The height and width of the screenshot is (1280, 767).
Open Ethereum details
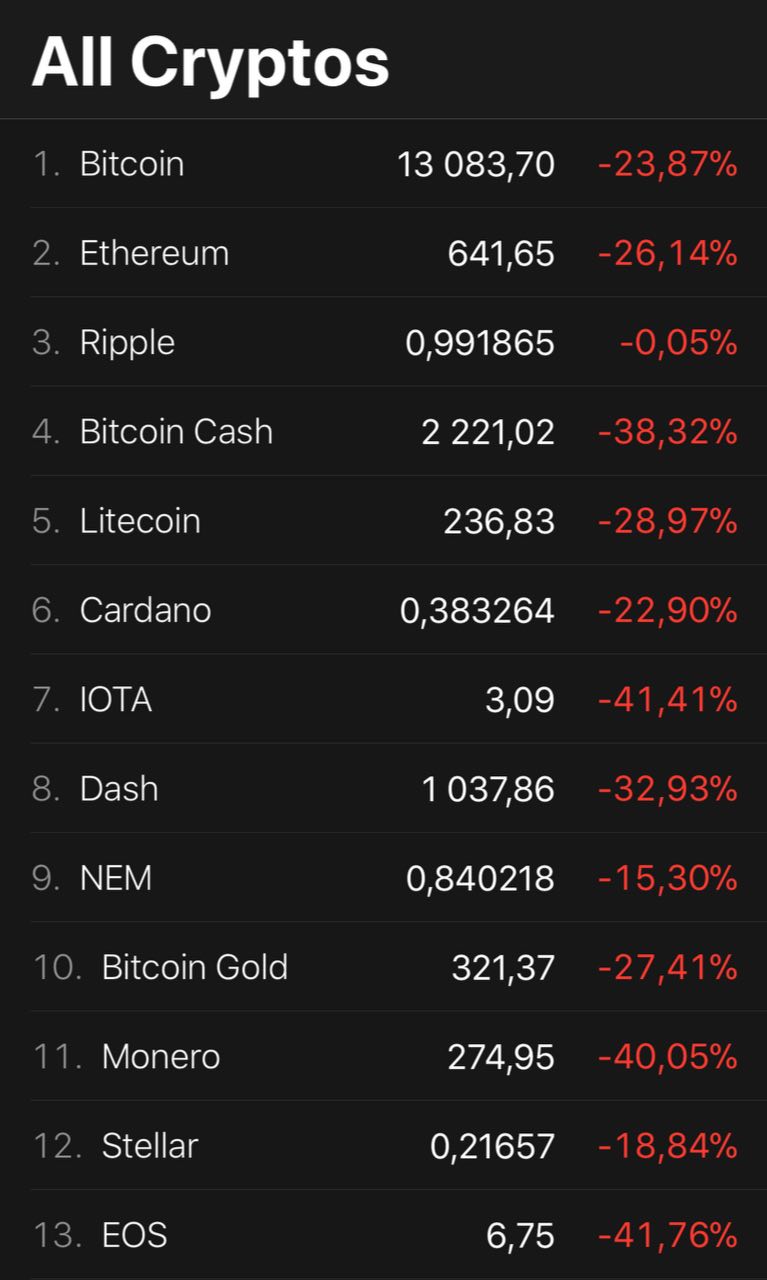pos(383,253)
